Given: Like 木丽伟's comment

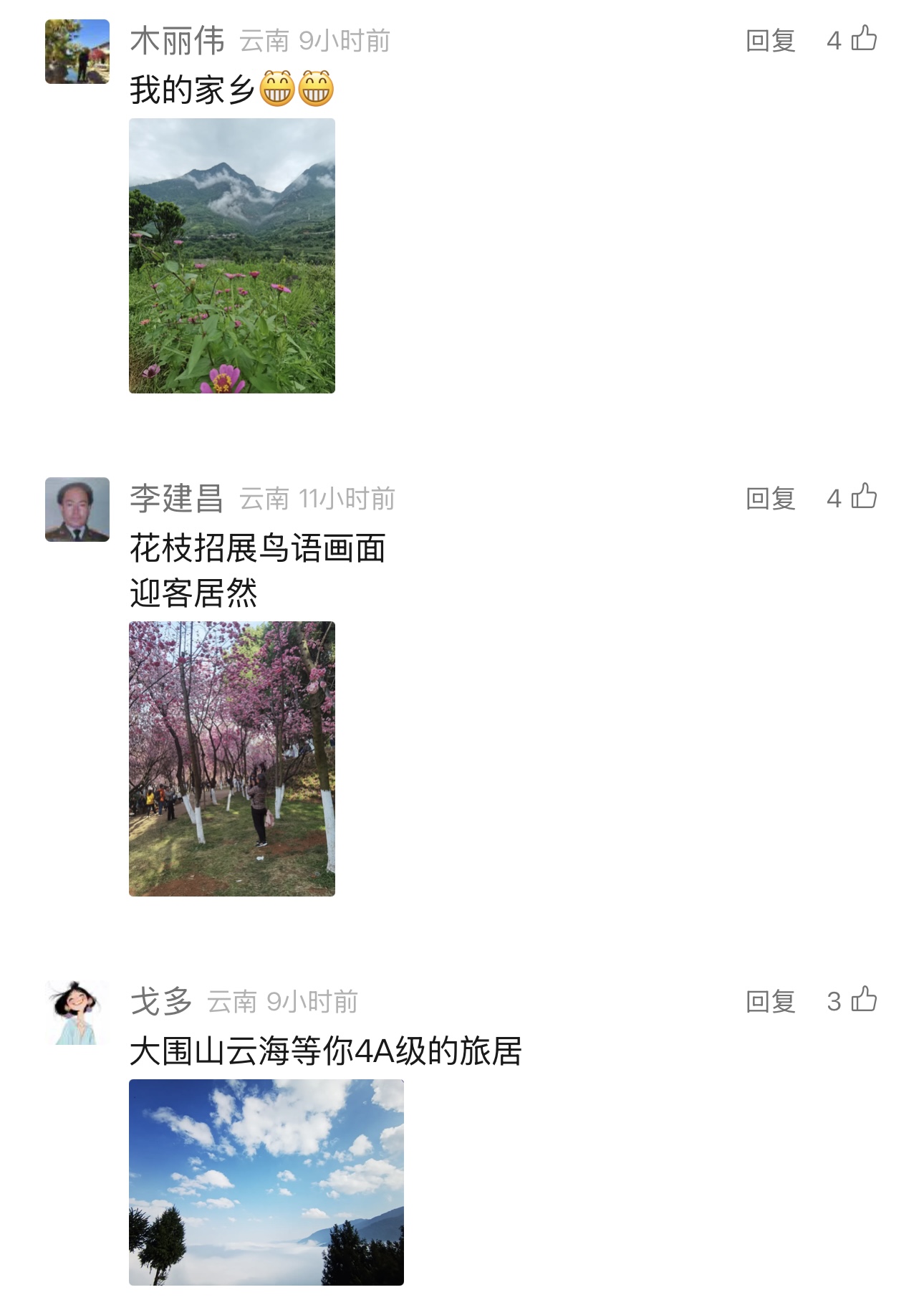Looking at the screenshot, I should point(864,39).
